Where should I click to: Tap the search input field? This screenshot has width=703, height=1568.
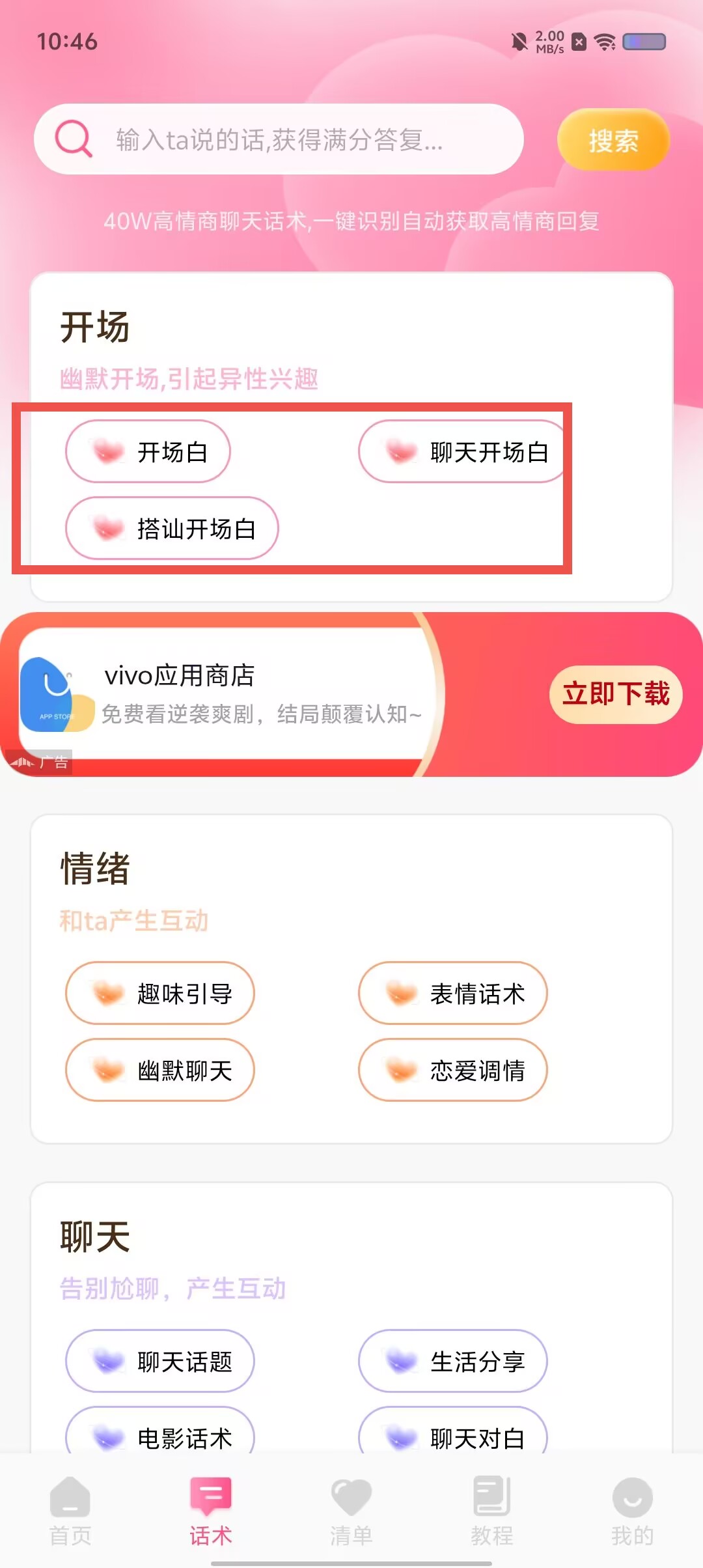(x=279, y=139)
